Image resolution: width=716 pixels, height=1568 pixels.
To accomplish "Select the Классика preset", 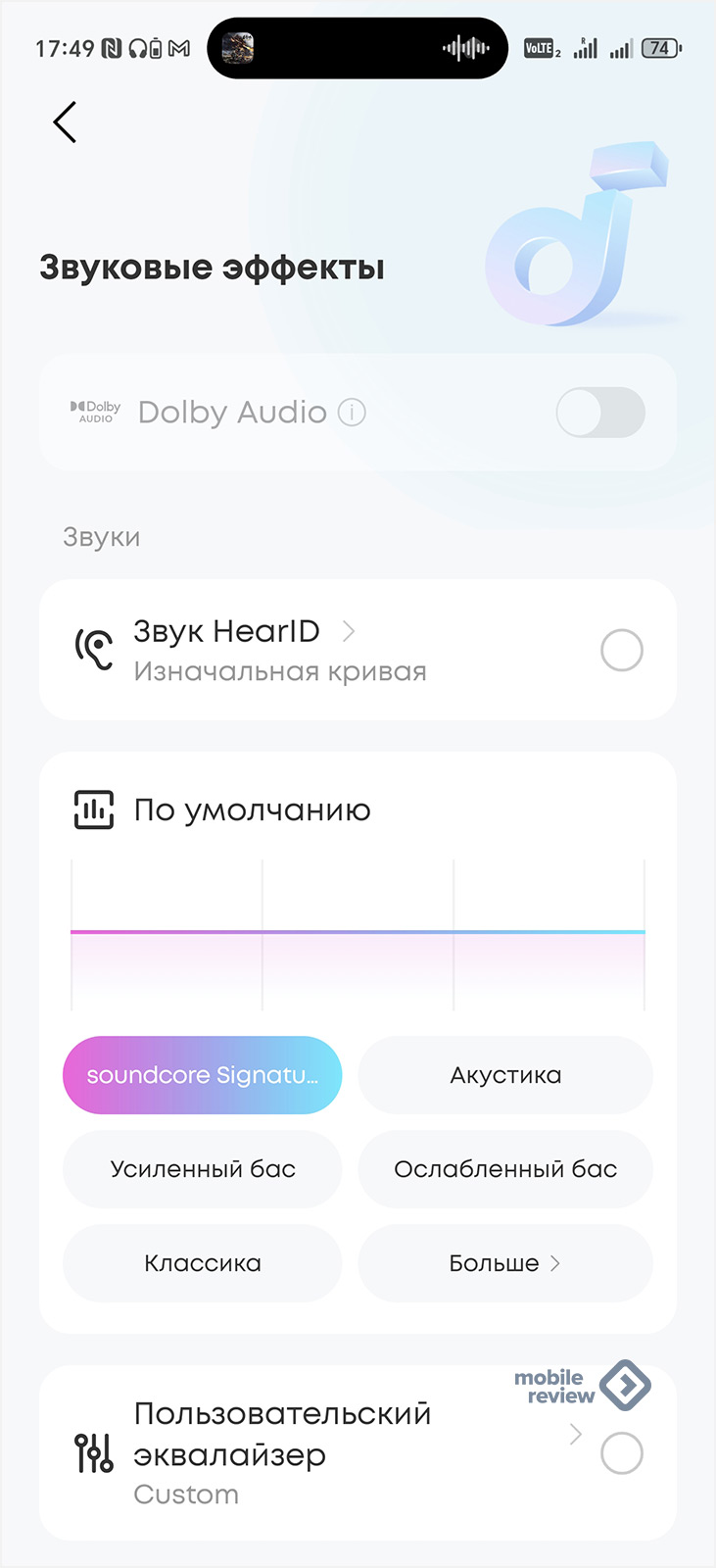I will 202,1263.
